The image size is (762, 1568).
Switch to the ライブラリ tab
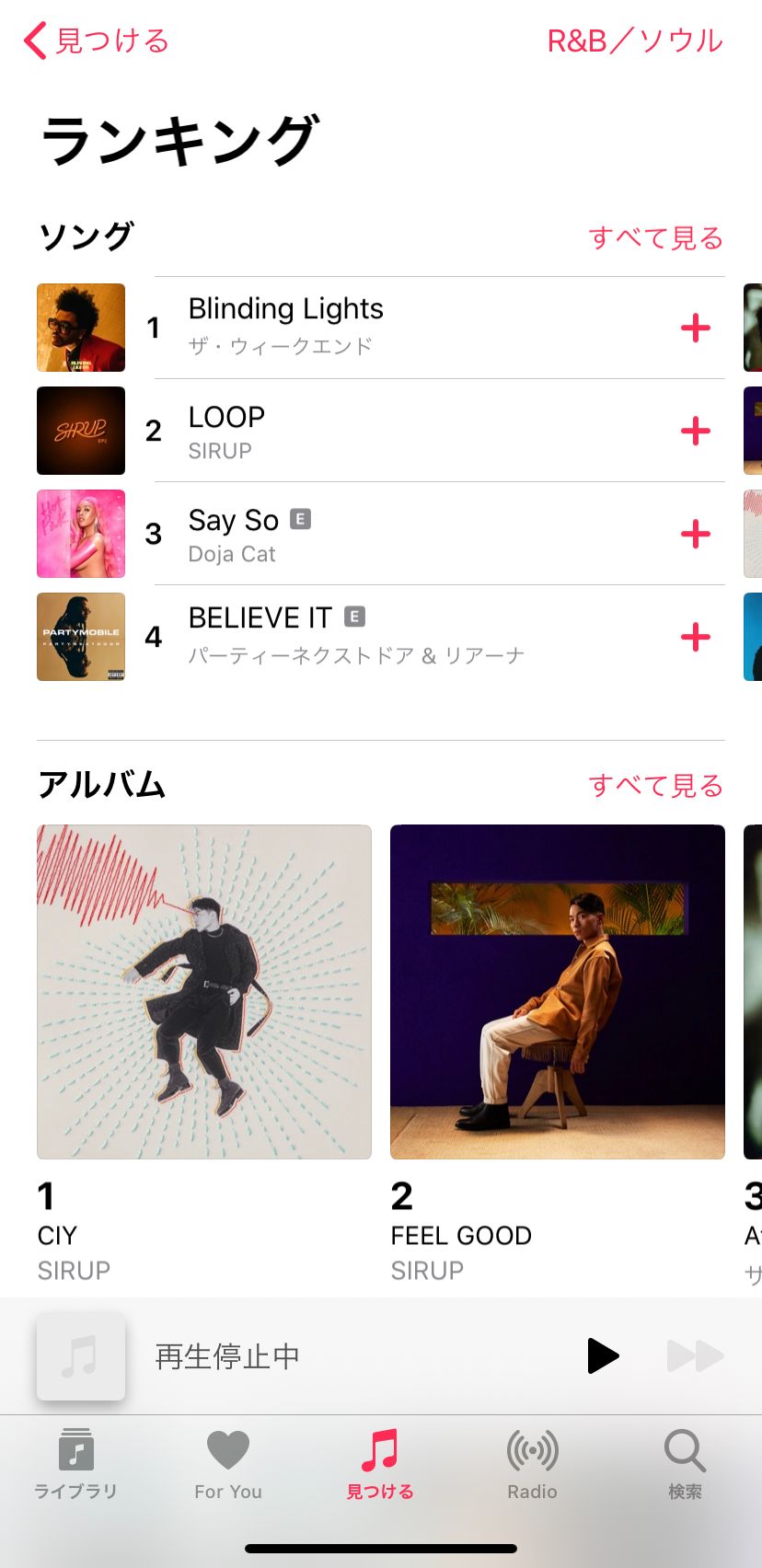pyautogui.click(x=76, y=1465)
